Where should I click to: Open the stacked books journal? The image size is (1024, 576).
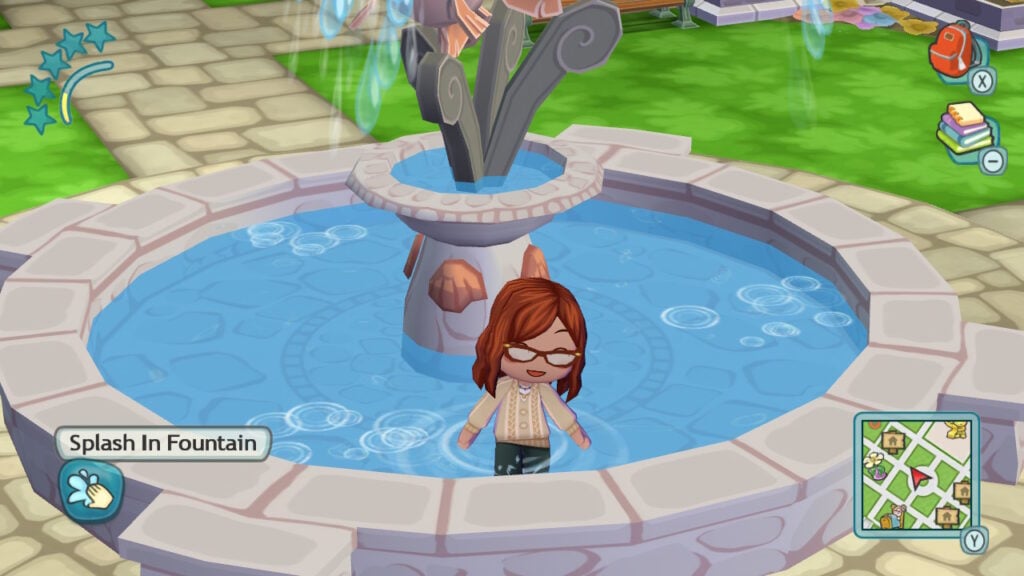[962, 128]
